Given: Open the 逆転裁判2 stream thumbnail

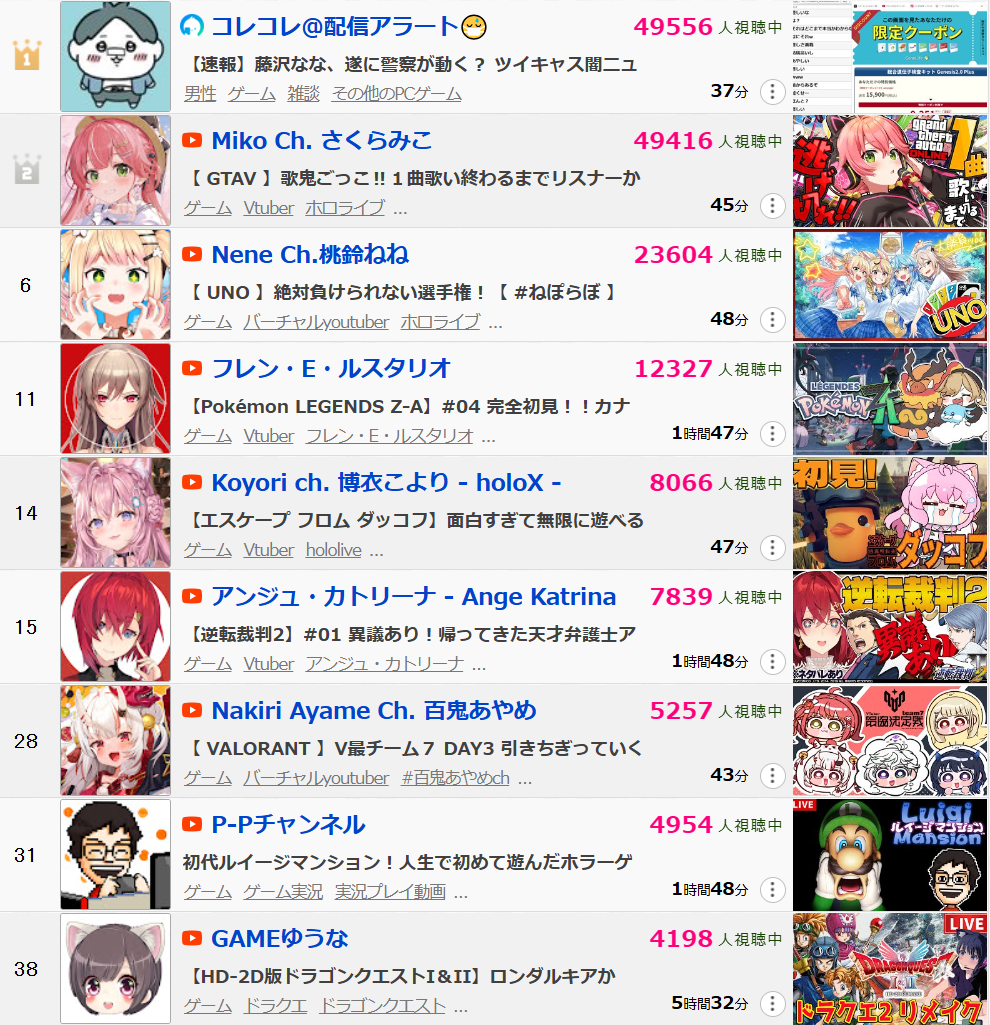Looking at the screenshot, I should point(890,627).
